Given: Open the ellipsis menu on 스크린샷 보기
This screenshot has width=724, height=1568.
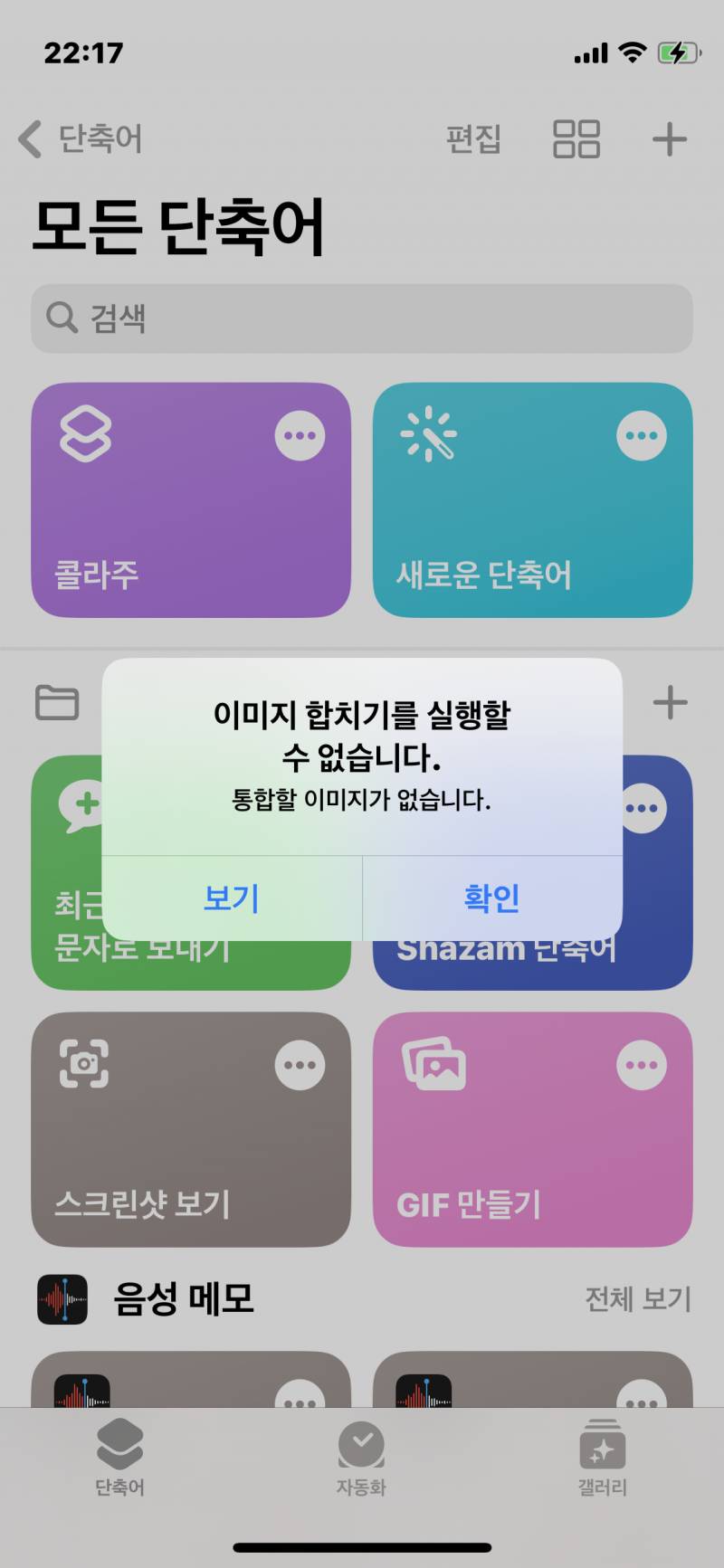Looking at the screenshot, I should (x=300, y=1064).
